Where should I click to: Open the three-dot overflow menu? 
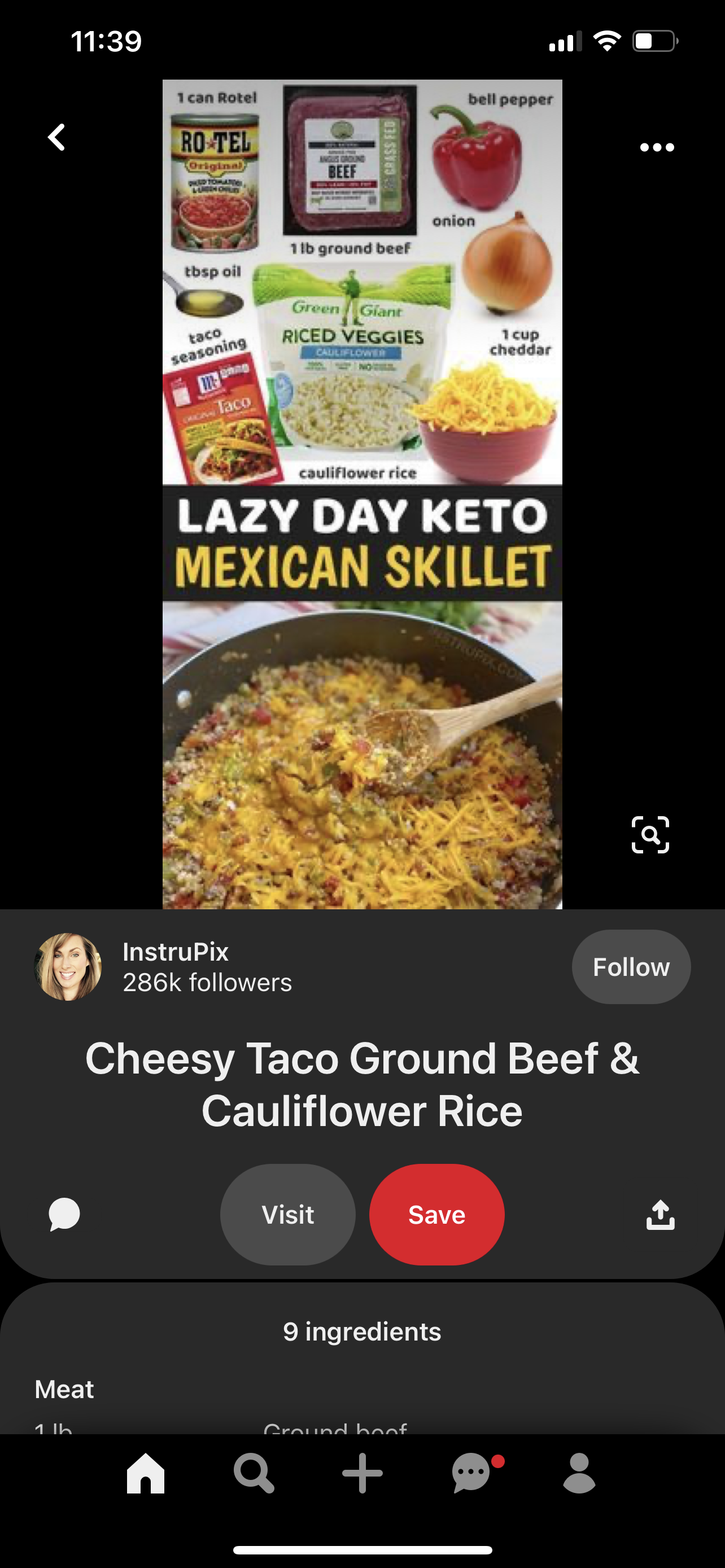(657, 147)
